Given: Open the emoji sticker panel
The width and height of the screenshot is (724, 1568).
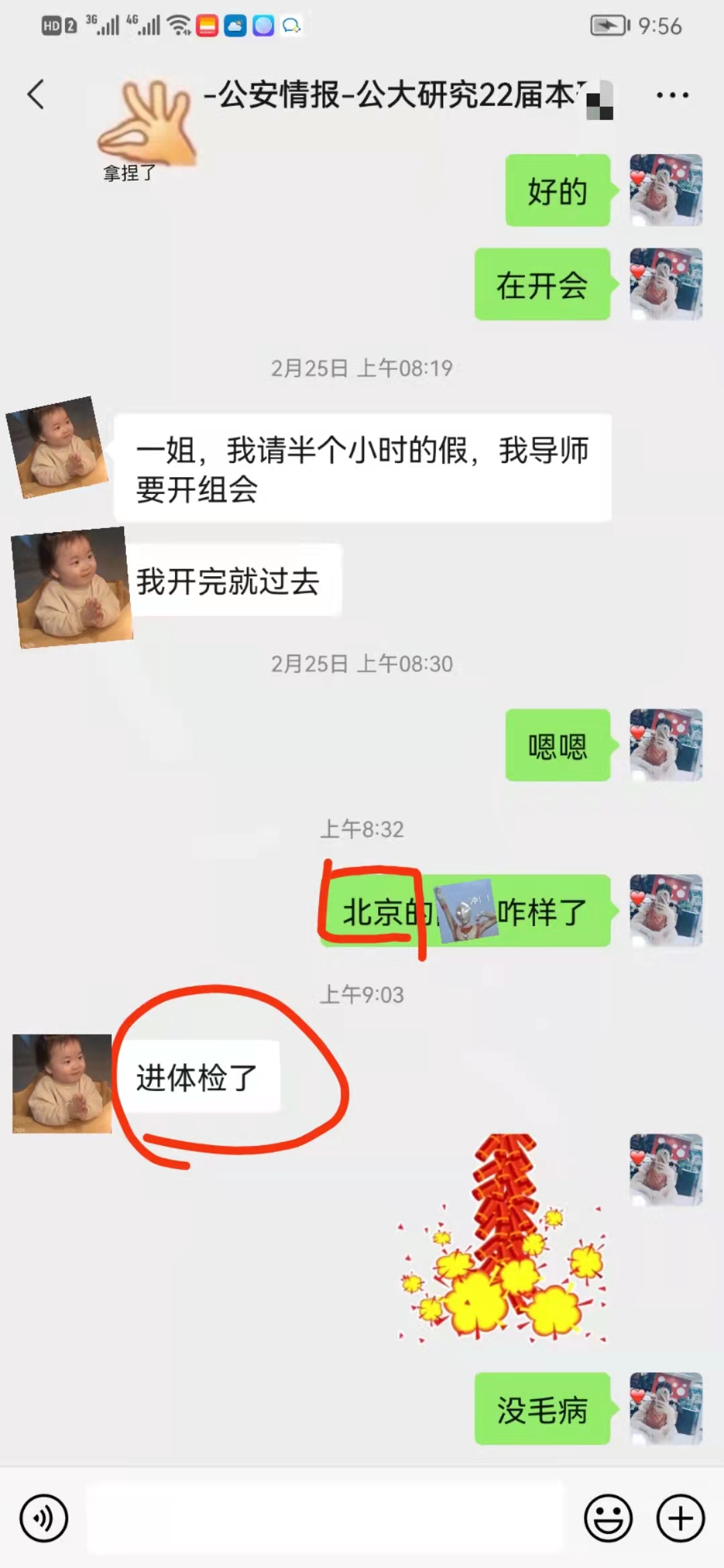Looking at the screenshot, I should coord(608,1518).
